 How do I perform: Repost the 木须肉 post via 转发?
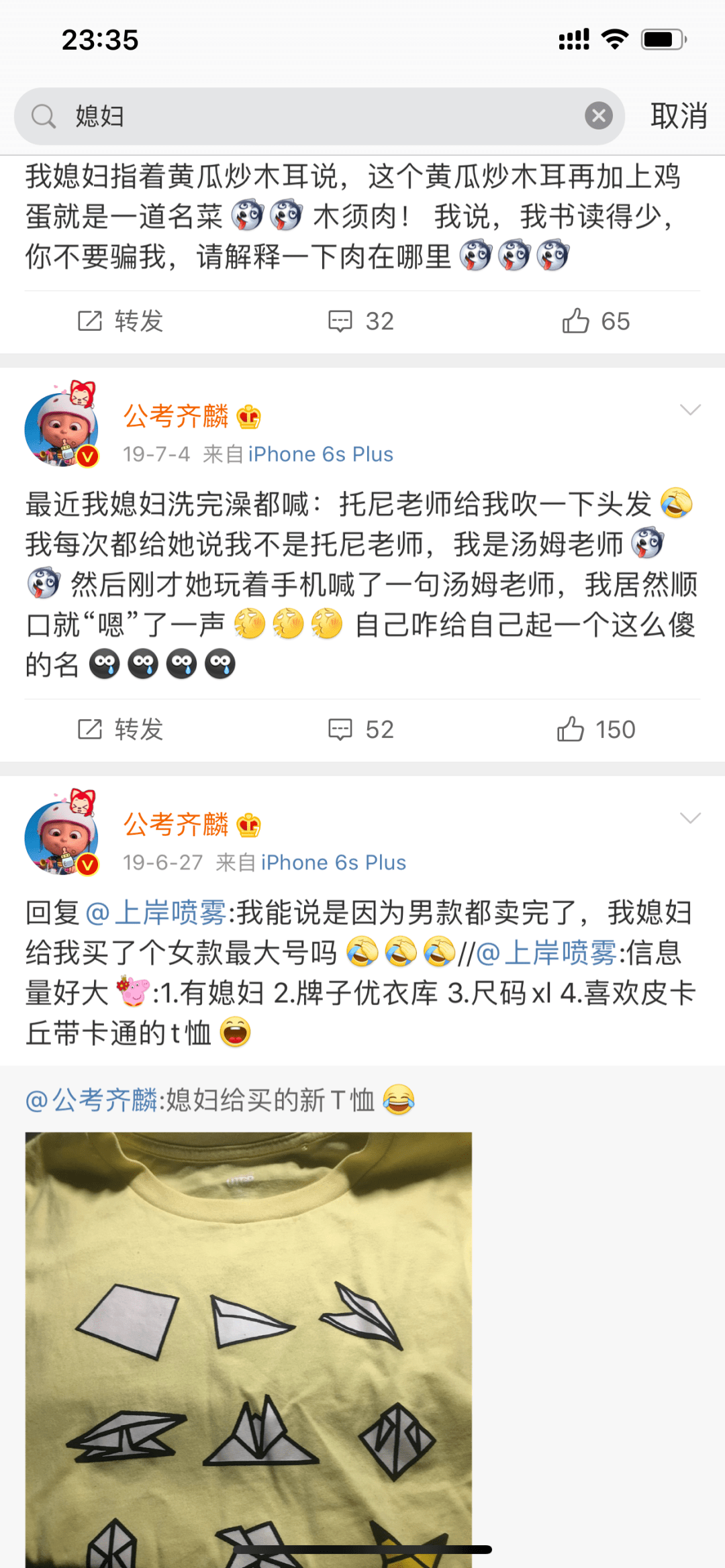coord(121,321)
